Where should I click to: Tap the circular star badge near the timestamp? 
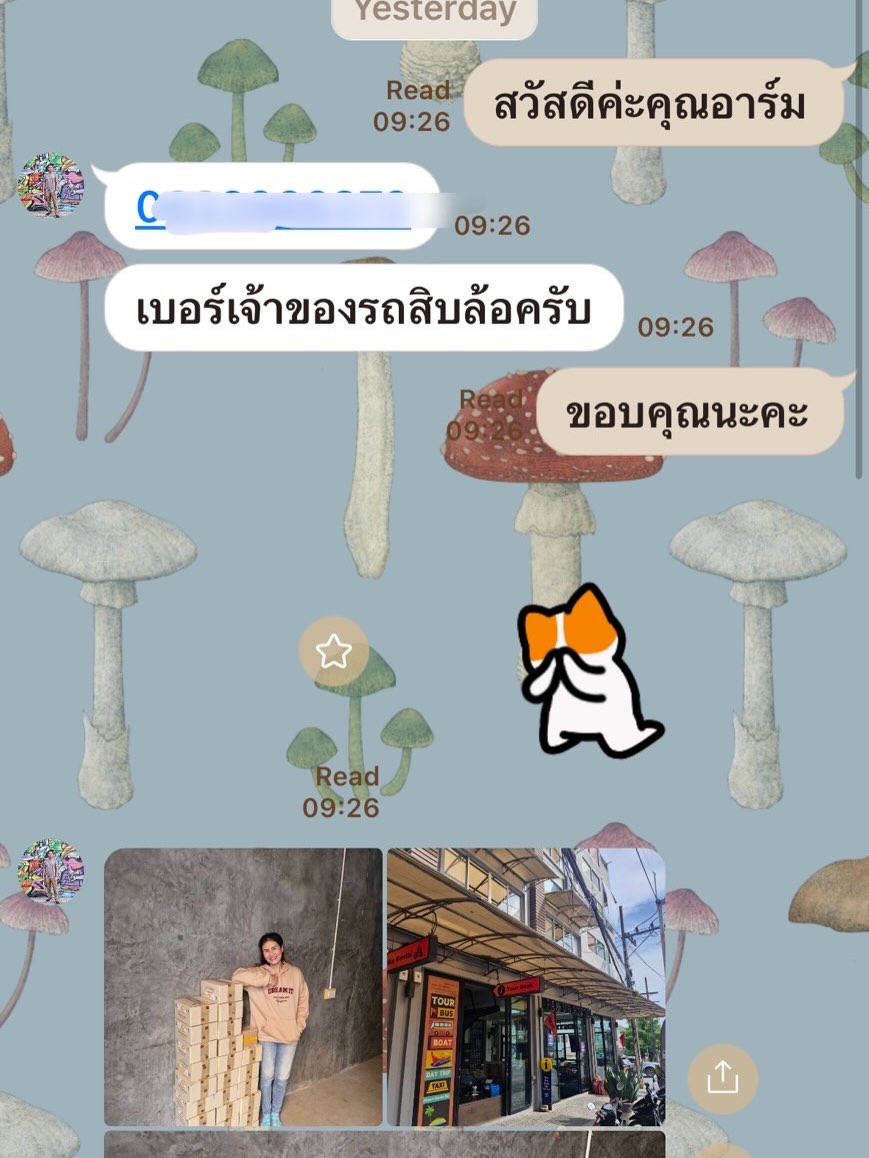pos(333,649)
